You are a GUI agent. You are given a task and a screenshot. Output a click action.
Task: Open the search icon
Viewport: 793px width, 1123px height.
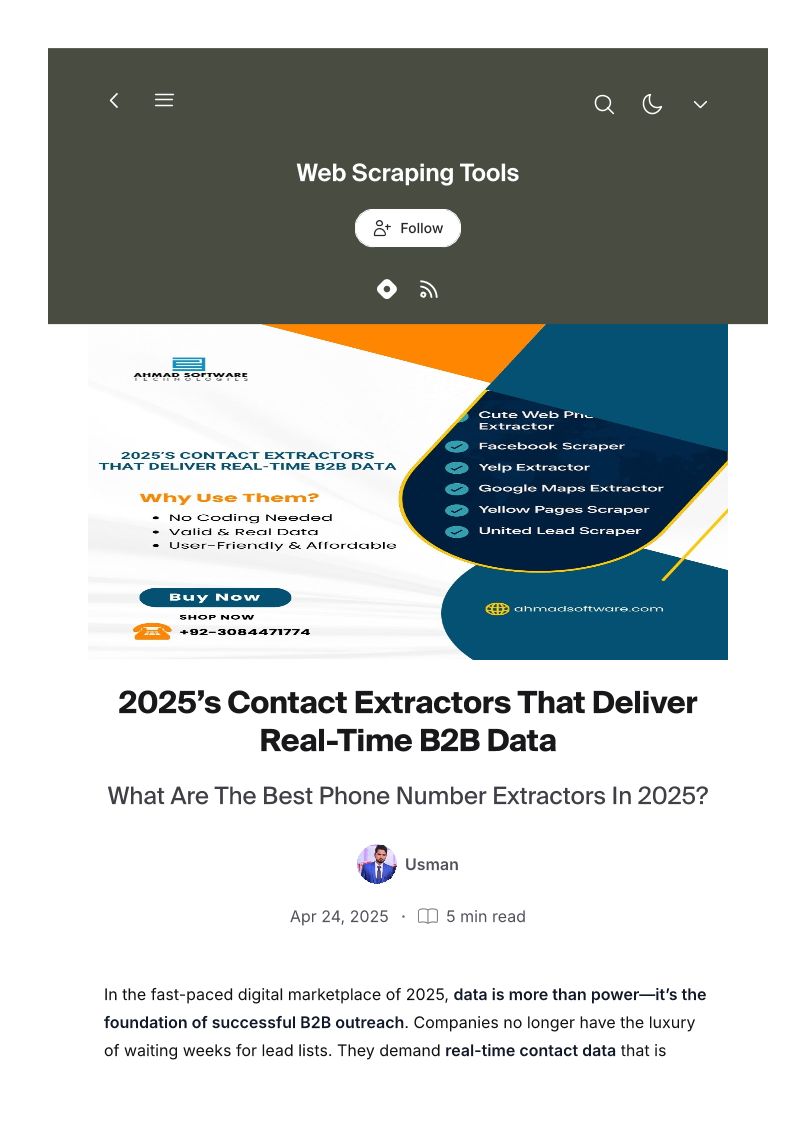(x=604, y=105)
